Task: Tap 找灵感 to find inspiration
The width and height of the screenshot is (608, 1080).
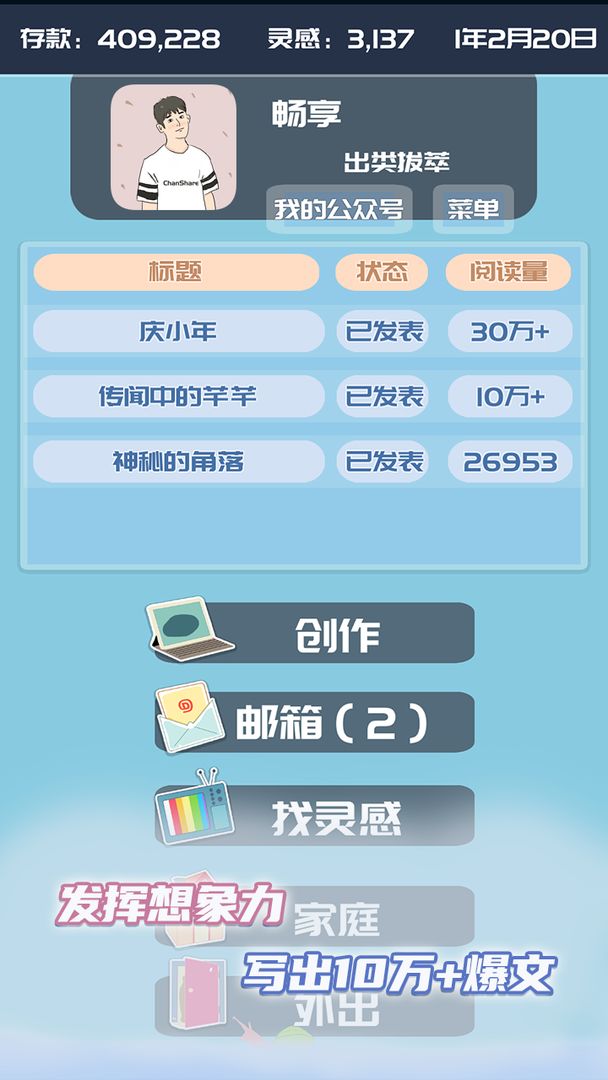Action: [314, 816]
